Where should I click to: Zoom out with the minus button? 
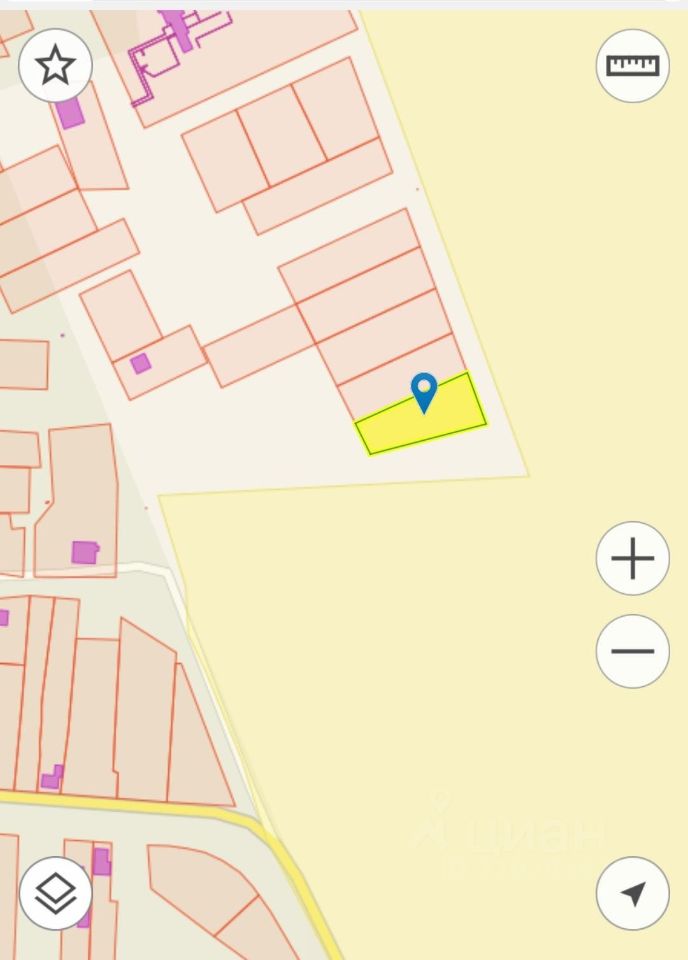coord(632,651)
